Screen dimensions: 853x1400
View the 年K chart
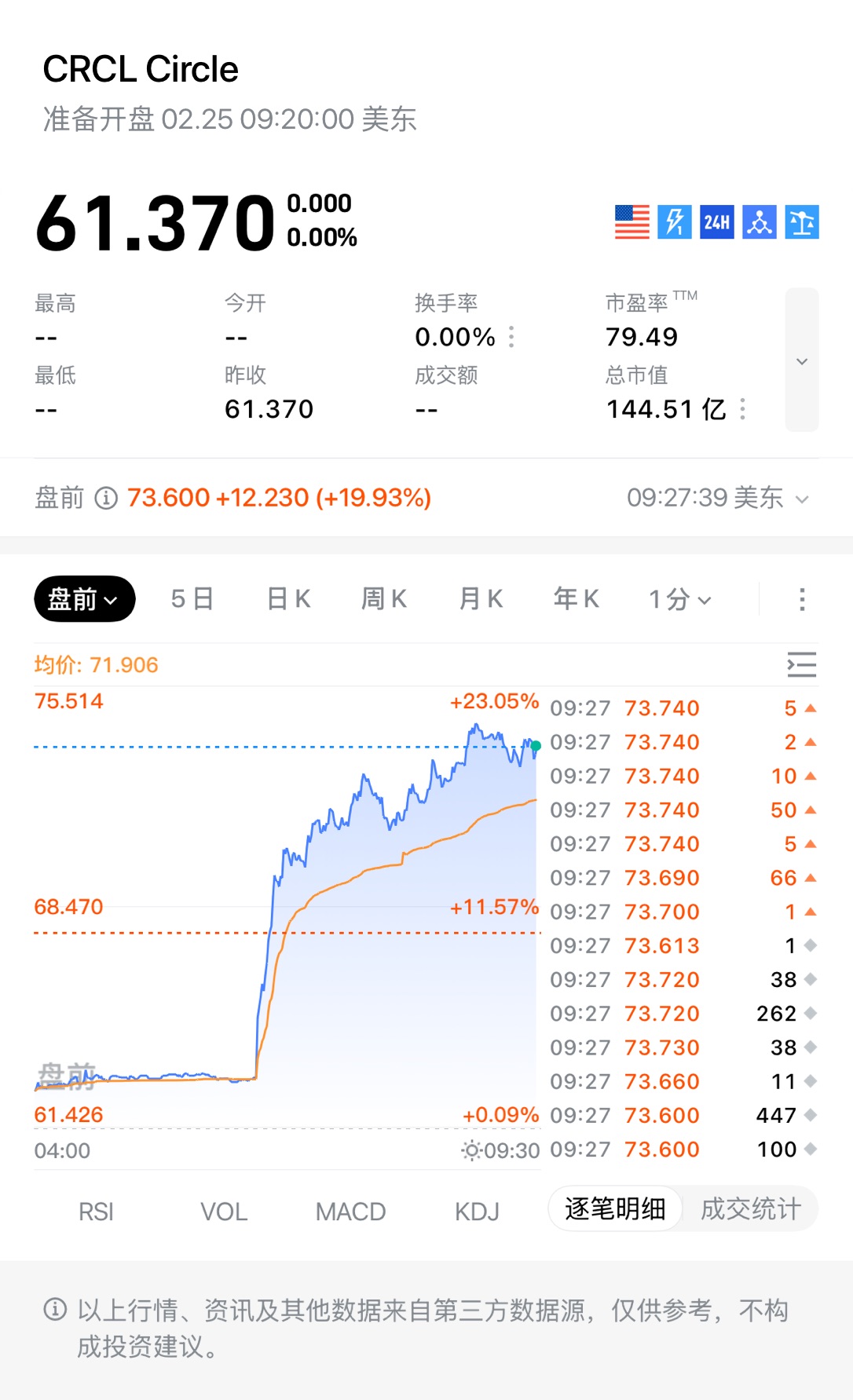point(577,599)
